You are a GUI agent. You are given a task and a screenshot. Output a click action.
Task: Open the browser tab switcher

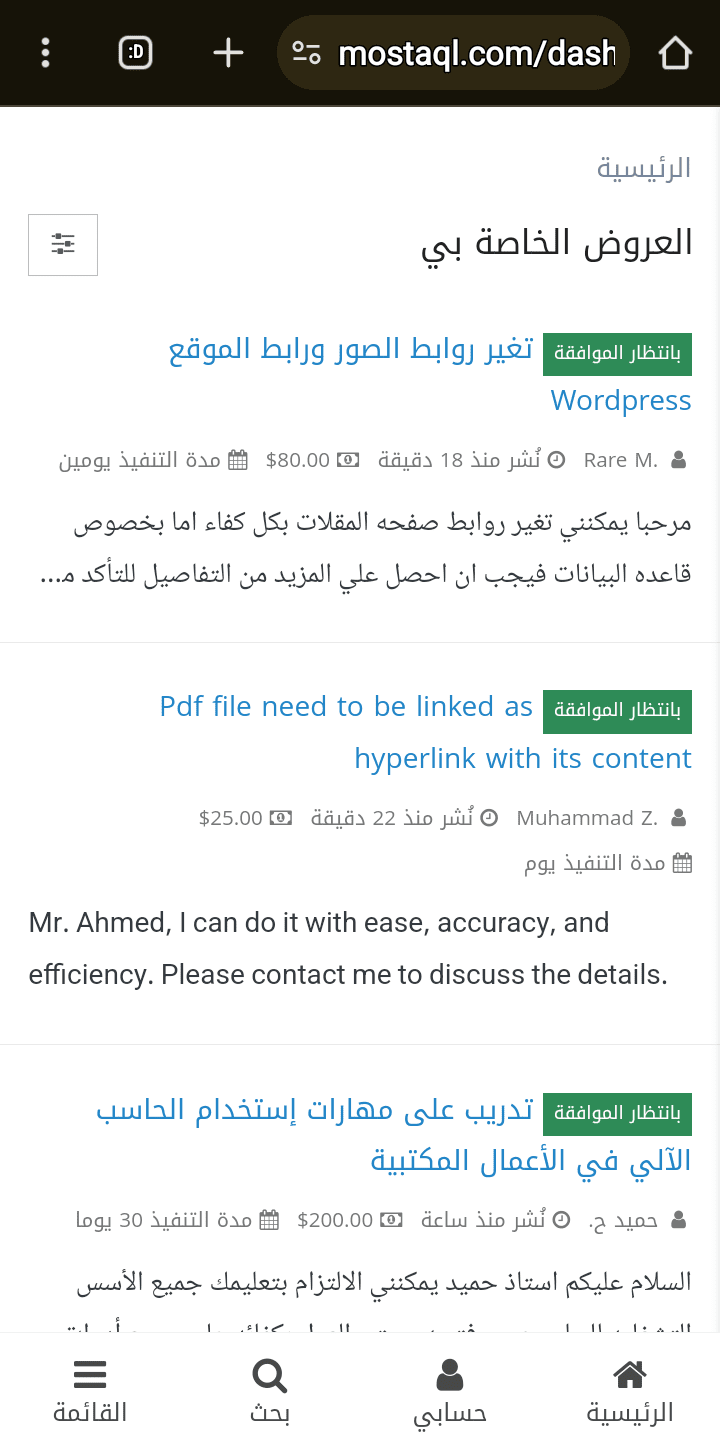135,53
